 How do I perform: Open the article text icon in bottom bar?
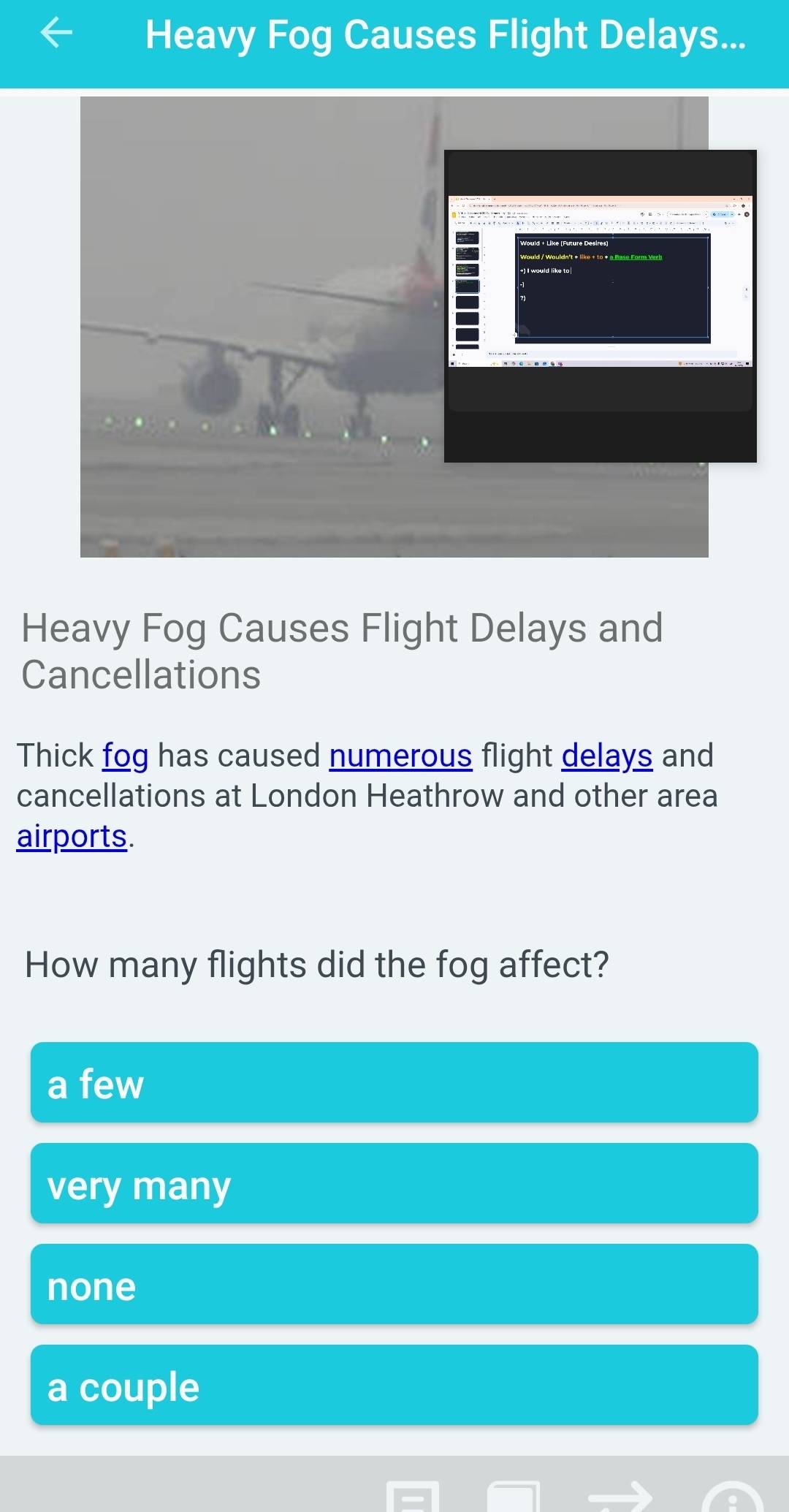413,1498
